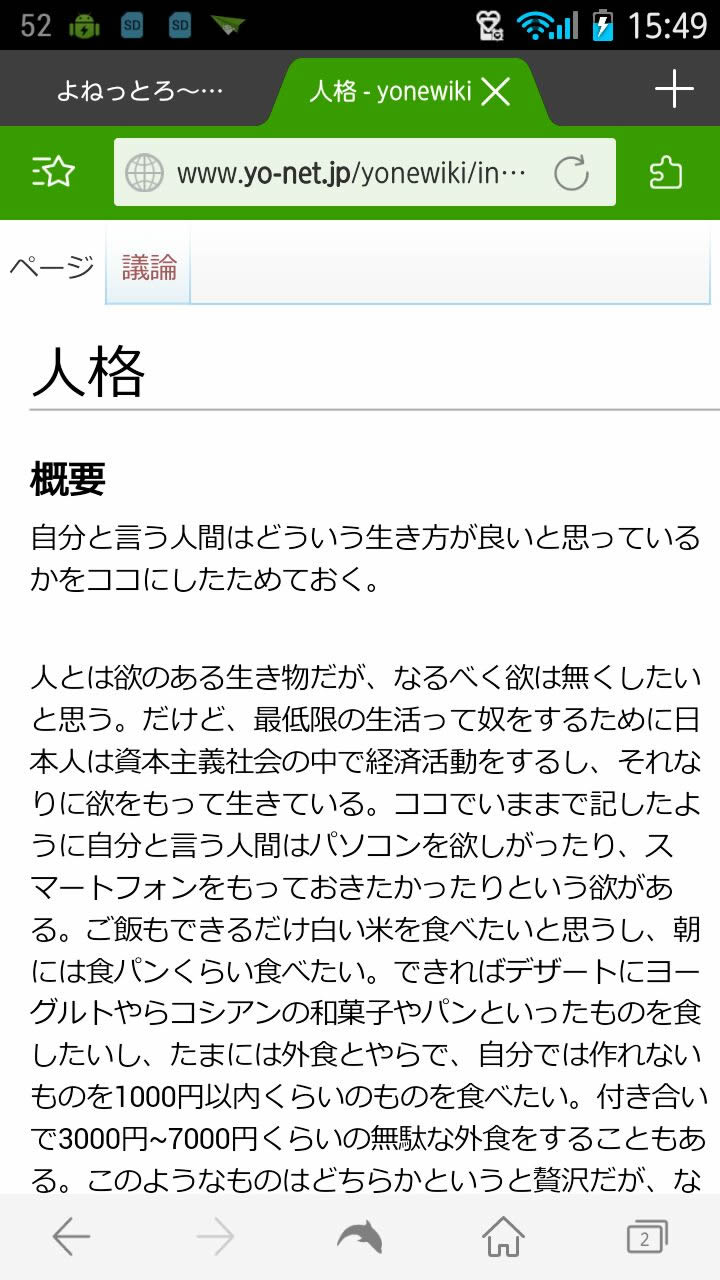This screenshot has height=1280, width=720.
Task: Open the dolphin menu button
Action: 359,1238
